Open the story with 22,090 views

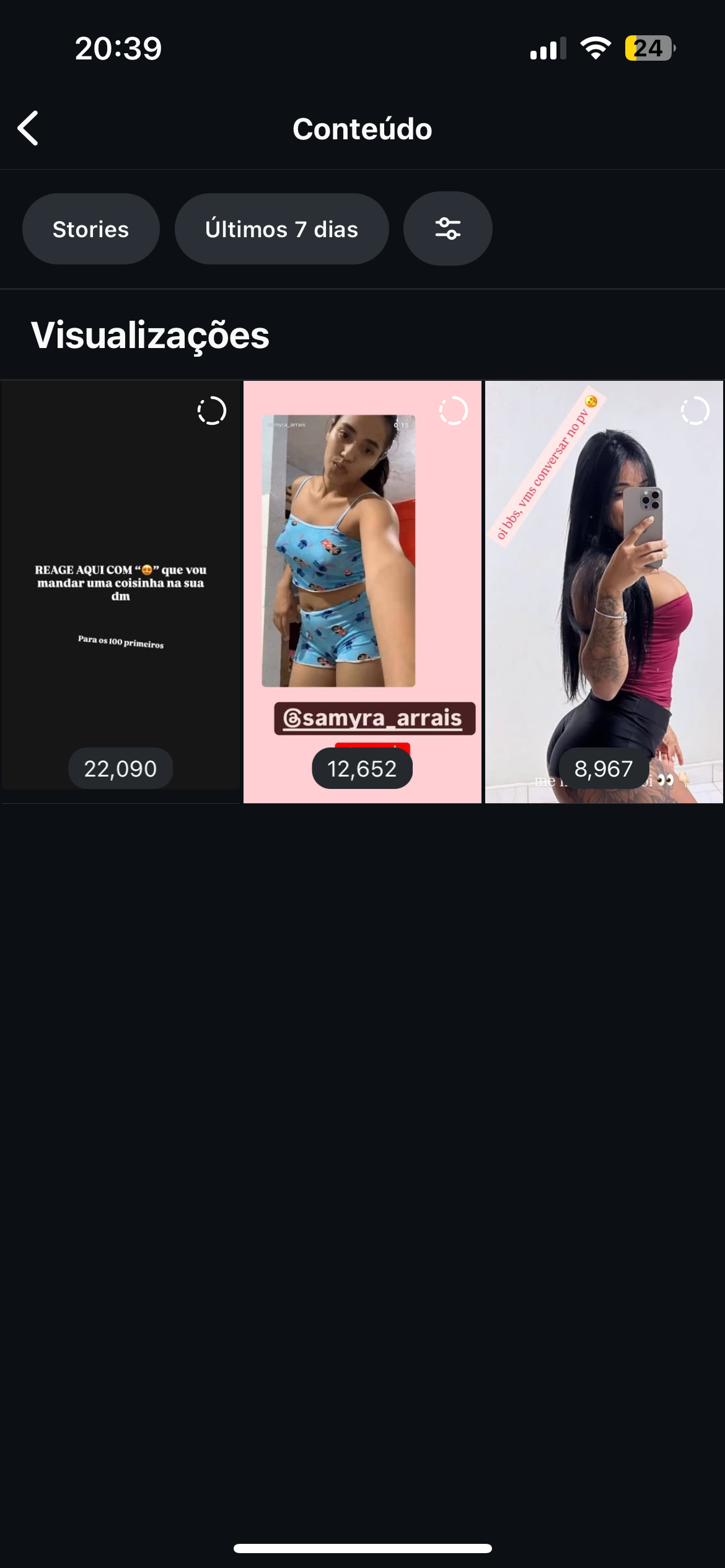[x=120, y=591]
